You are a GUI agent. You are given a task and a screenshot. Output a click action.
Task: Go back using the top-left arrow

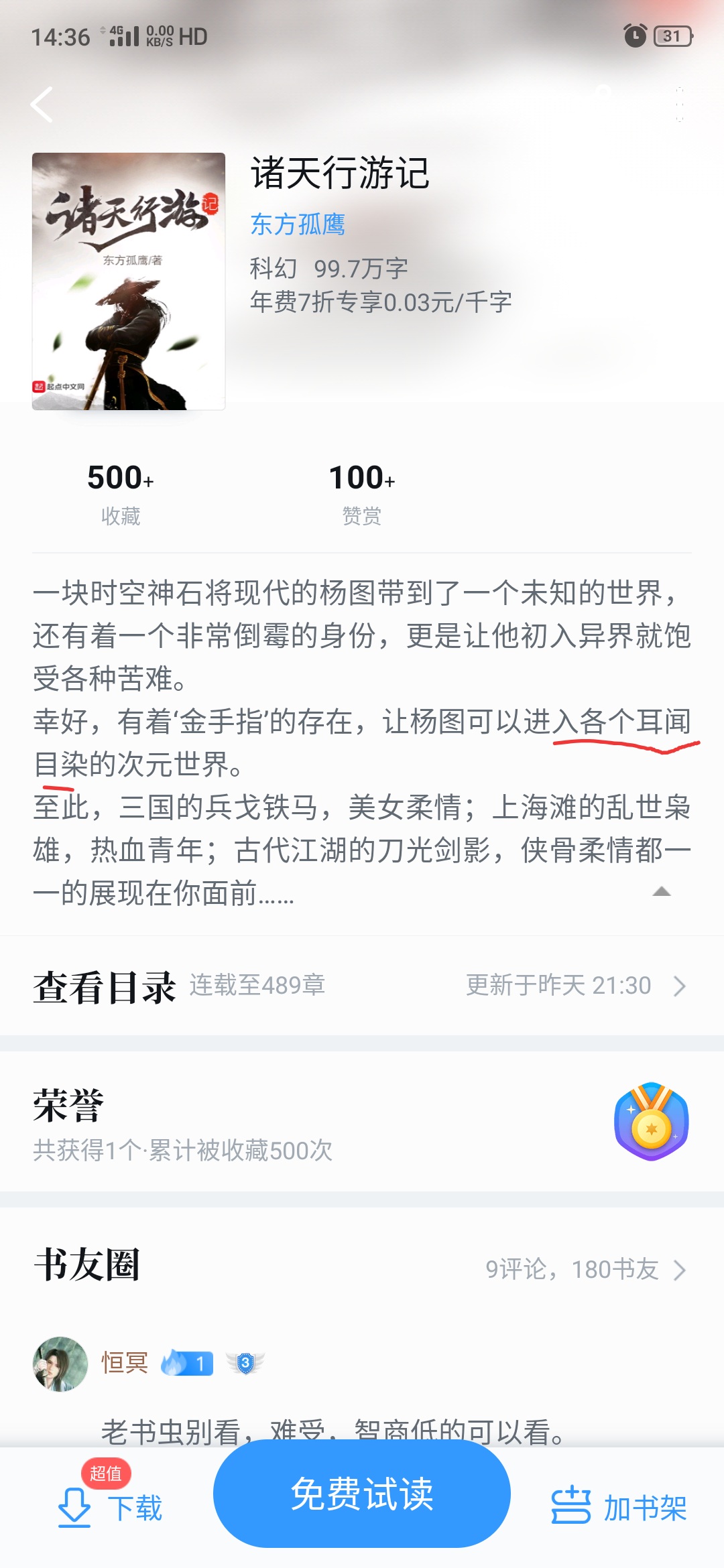coord(42,105)
